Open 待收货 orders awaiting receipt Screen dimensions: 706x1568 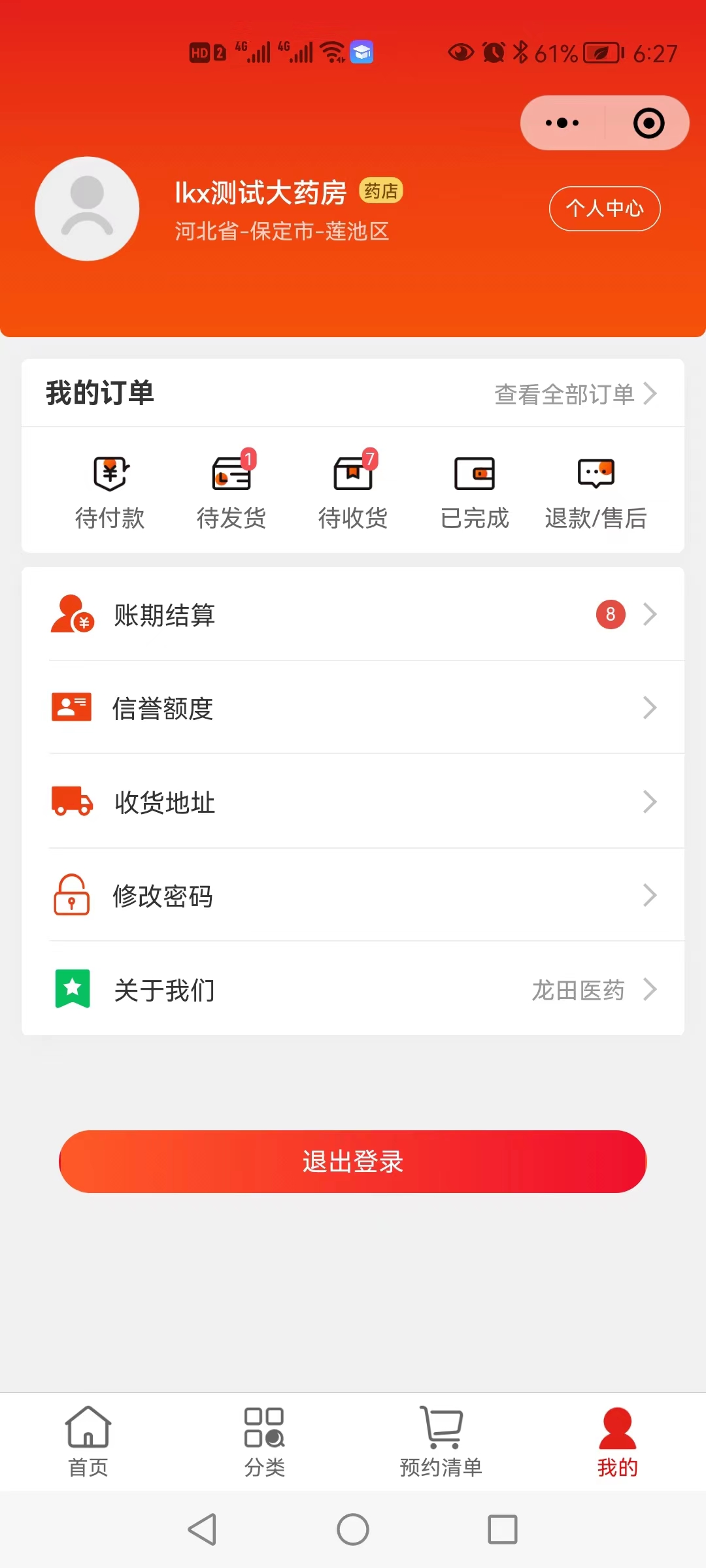353,490
